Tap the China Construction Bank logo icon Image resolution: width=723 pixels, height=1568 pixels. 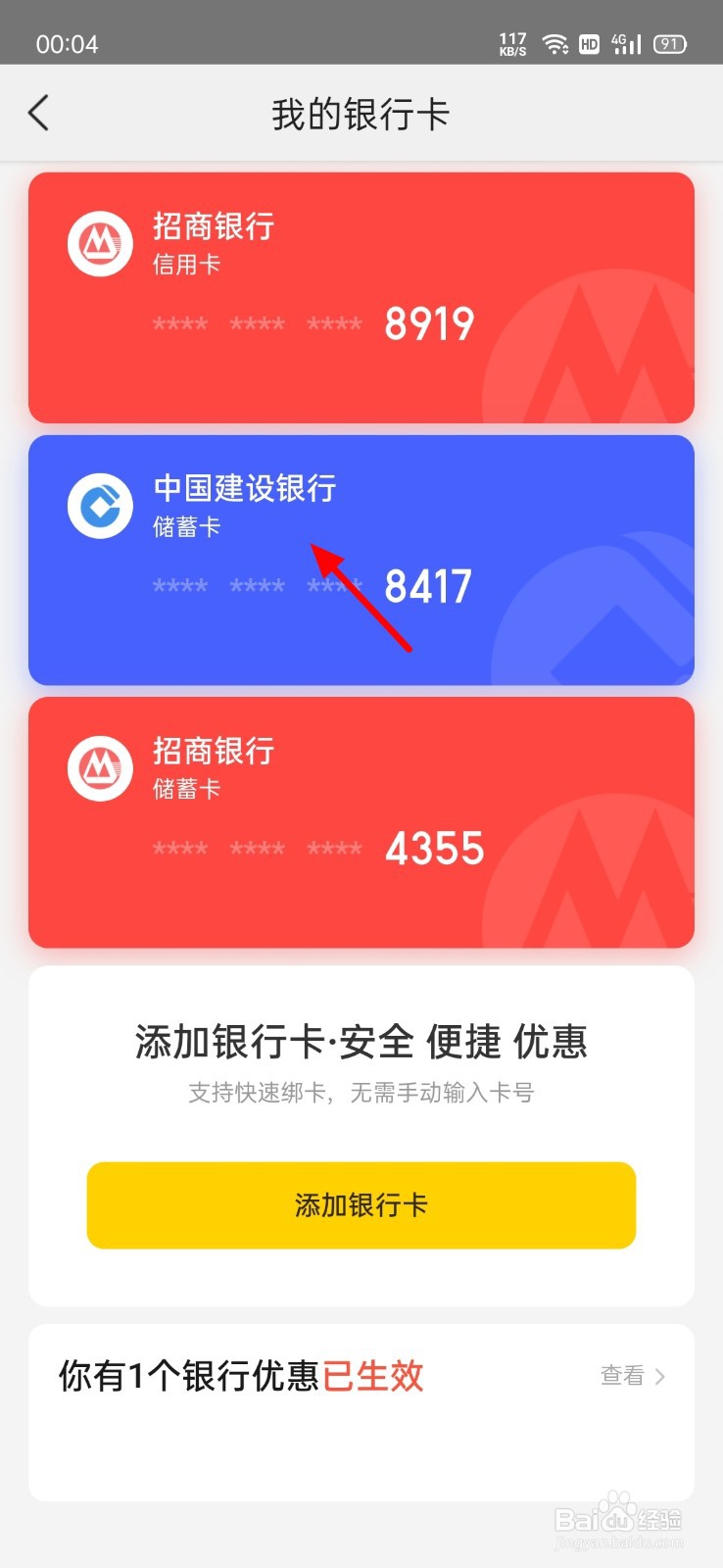(99, 506)
